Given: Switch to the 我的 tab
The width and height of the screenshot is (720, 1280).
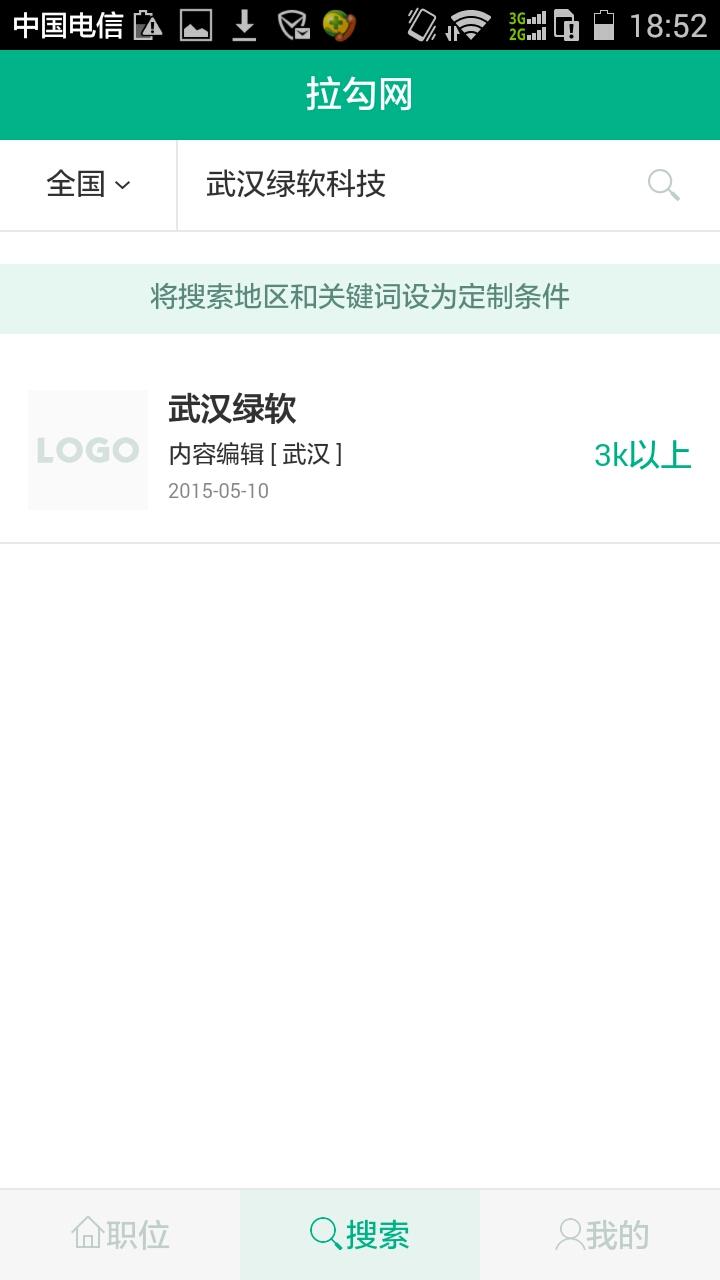Looking at the screenshot, I should click(x=600, y=1233).
